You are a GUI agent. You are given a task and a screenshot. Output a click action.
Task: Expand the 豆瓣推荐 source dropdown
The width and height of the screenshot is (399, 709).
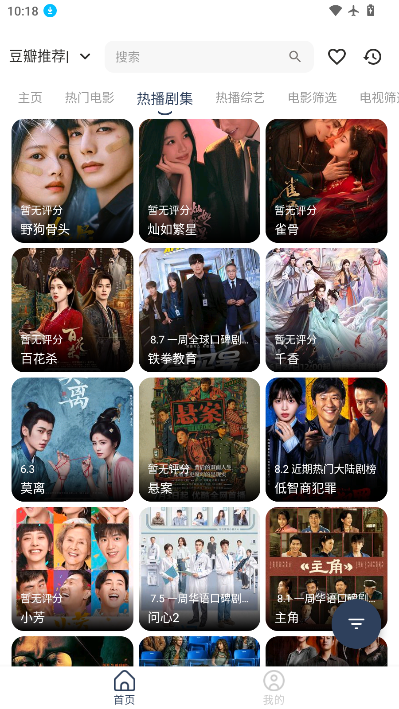click(x=50, y=57)
